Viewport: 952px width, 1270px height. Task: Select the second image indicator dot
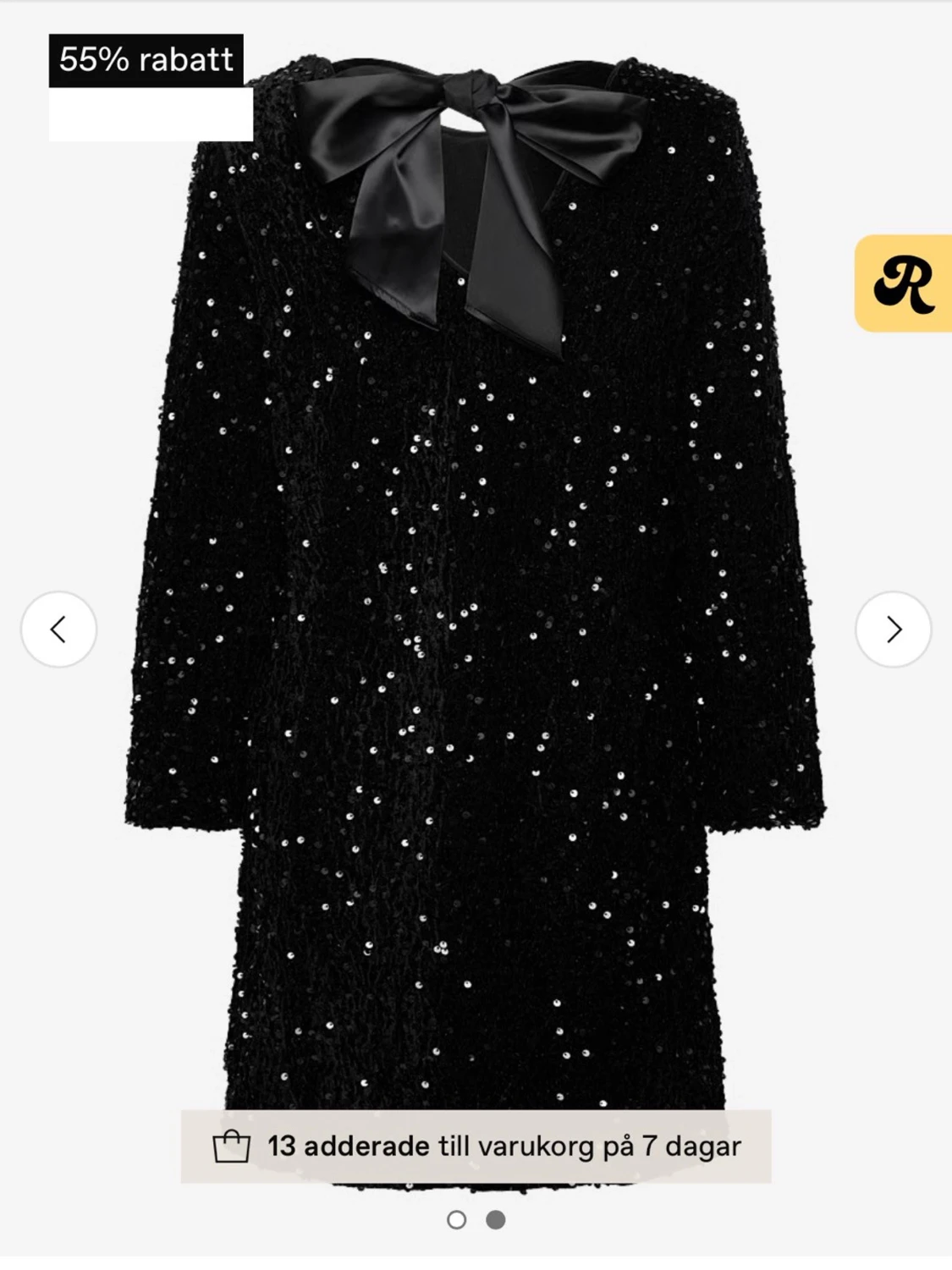tap(496, 1219)
